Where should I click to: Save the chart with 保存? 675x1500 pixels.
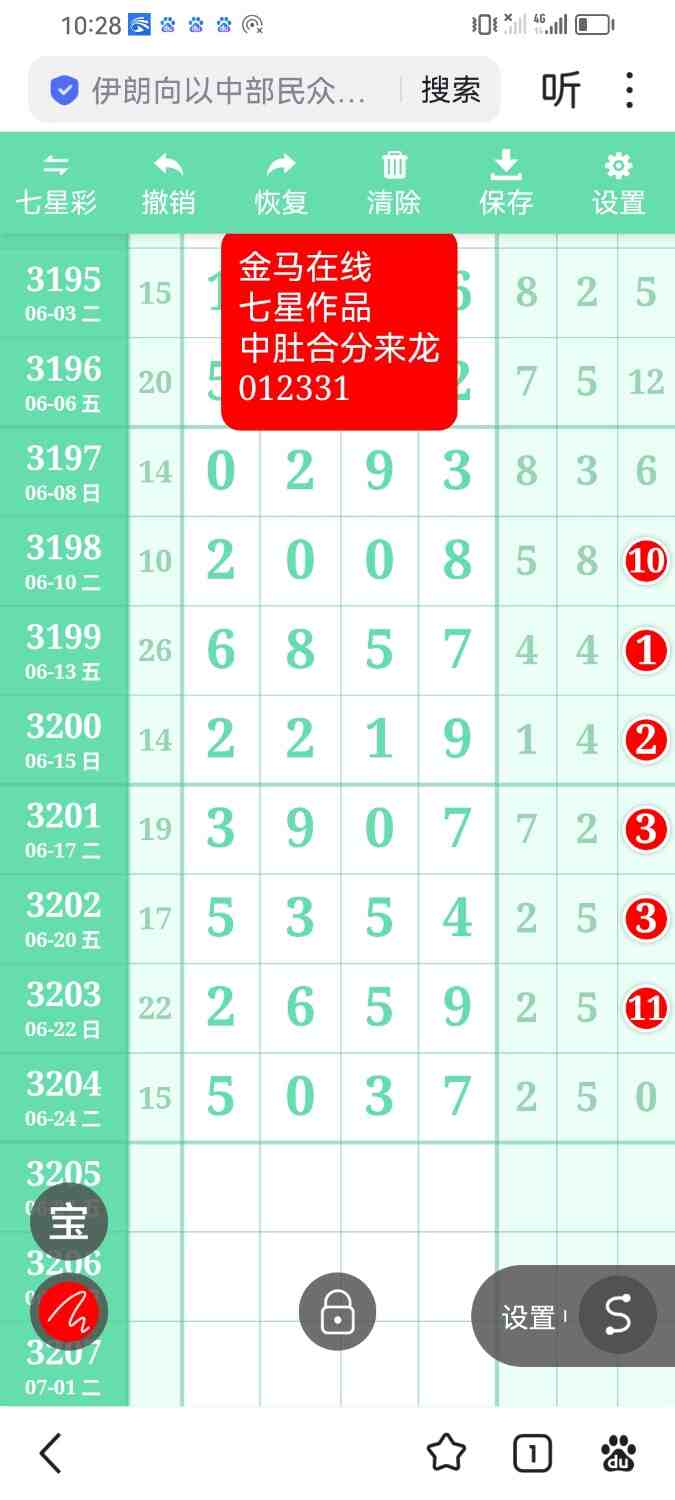(x=506, y=184)
